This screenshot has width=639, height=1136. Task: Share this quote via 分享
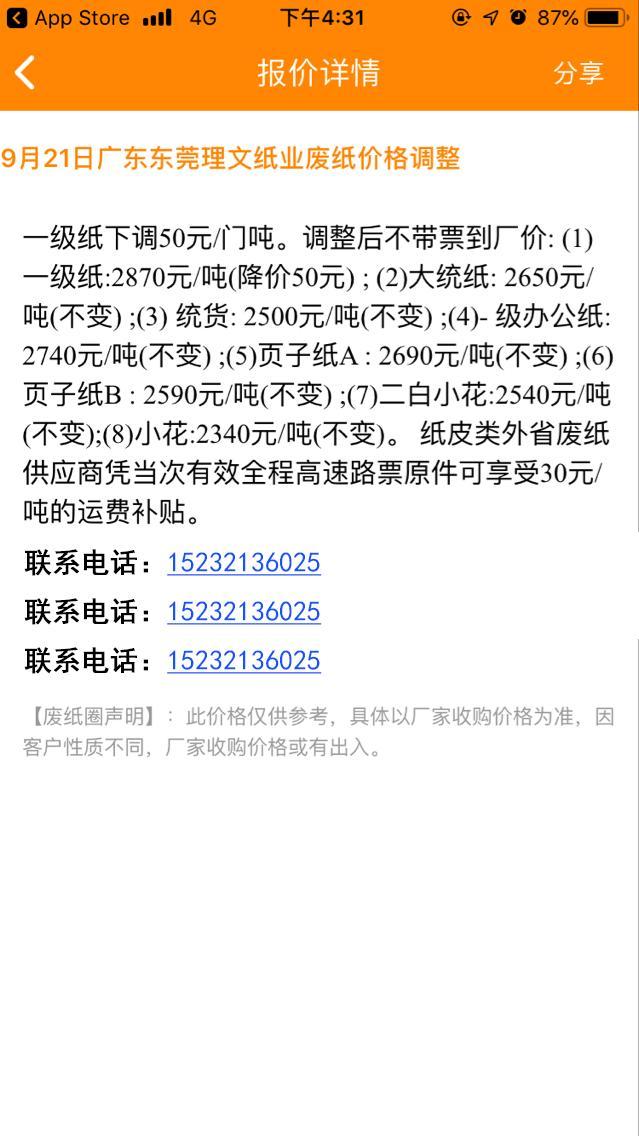(x=579, y=73)
